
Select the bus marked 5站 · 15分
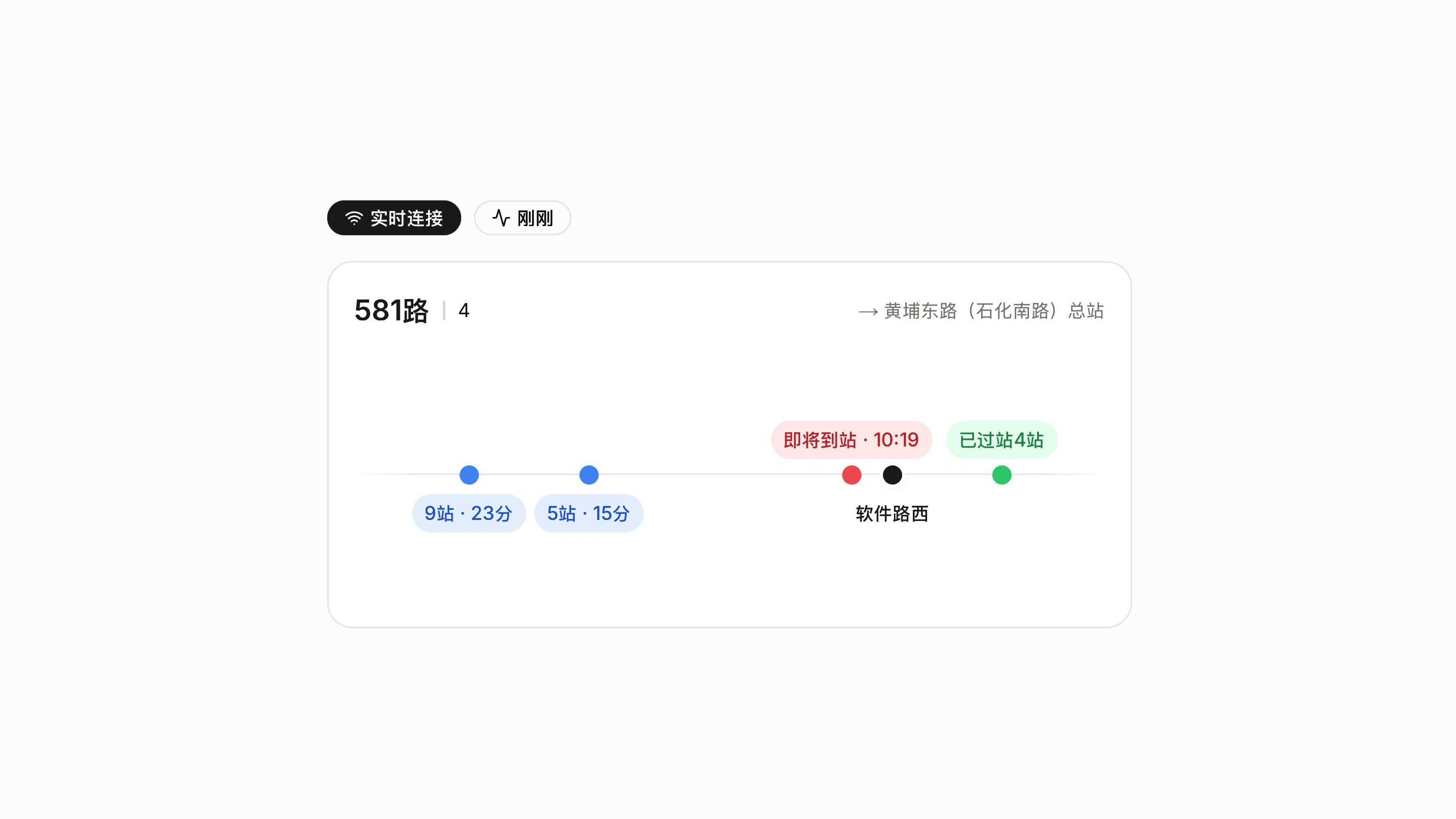coord(589,475)
